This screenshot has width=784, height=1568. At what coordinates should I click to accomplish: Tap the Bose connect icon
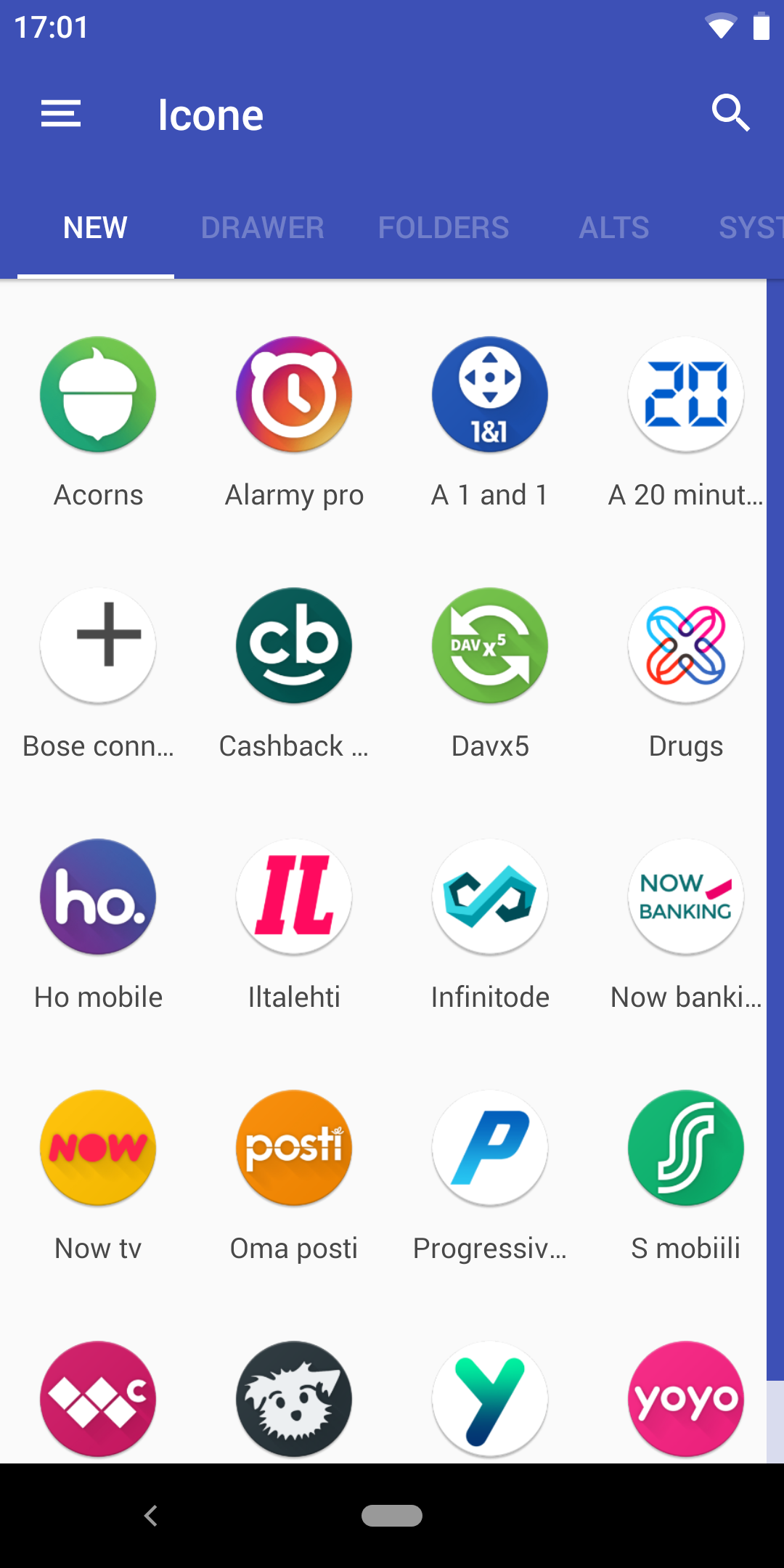[98, 645]
